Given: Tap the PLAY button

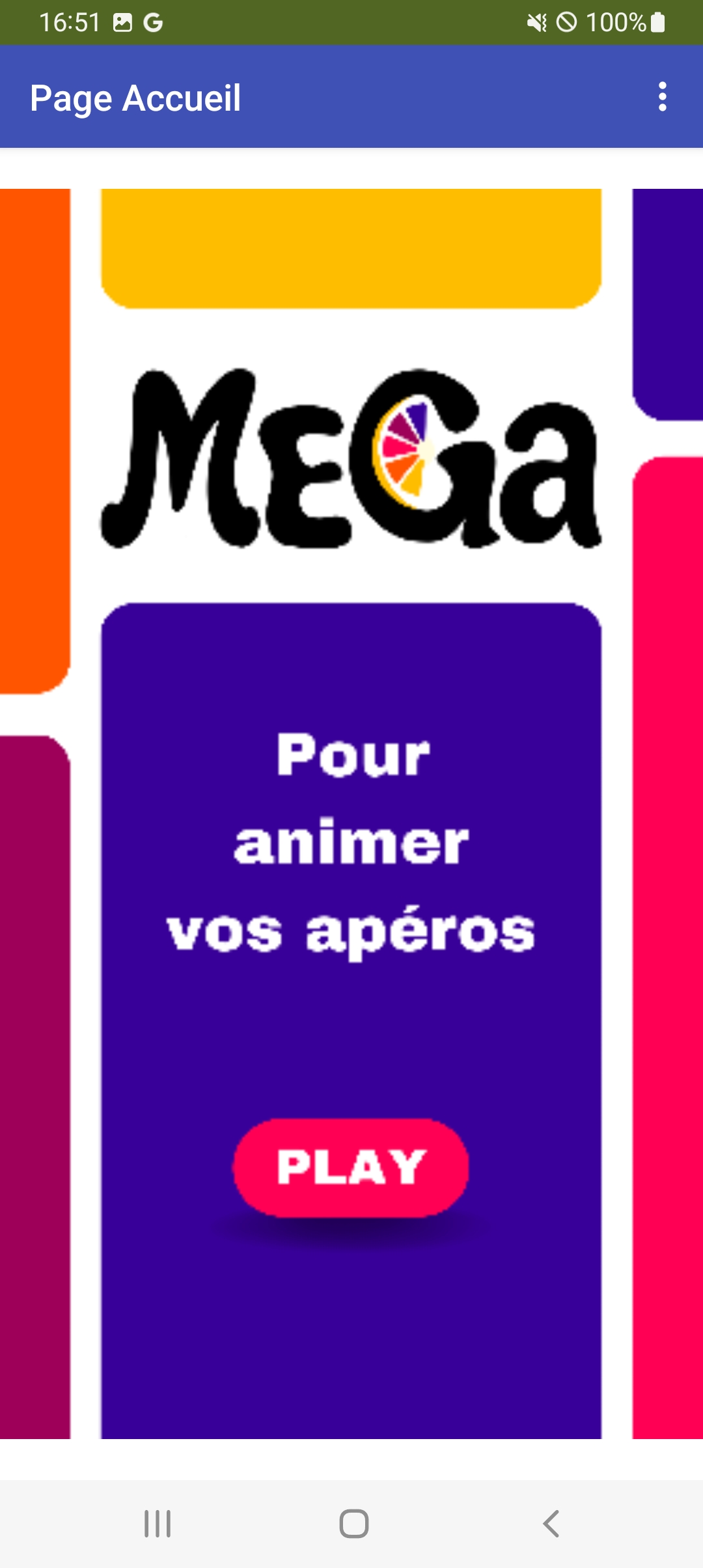Looking at the screenshot, I should (x=351, y=1168).
